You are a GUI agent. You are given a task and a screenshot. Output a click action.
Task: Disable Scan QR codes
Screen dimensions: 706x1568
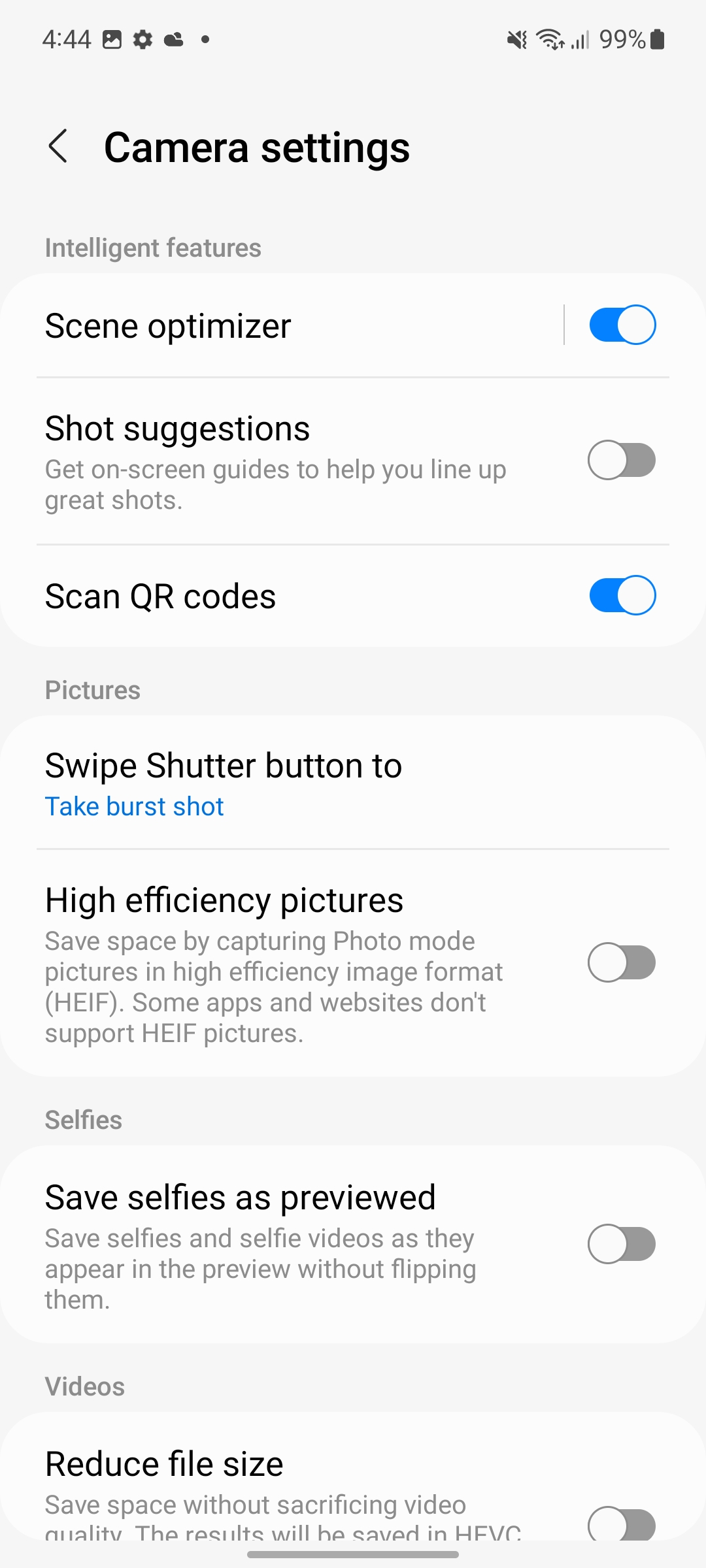click(x=622, y=595)
